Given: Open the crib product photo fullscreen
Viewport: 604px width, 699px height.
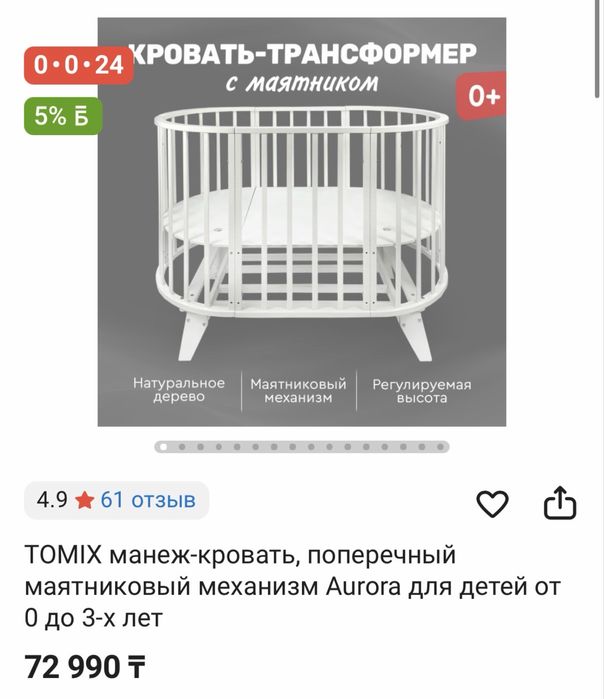Looking at the screenshot, I should [x=301, y=222].
